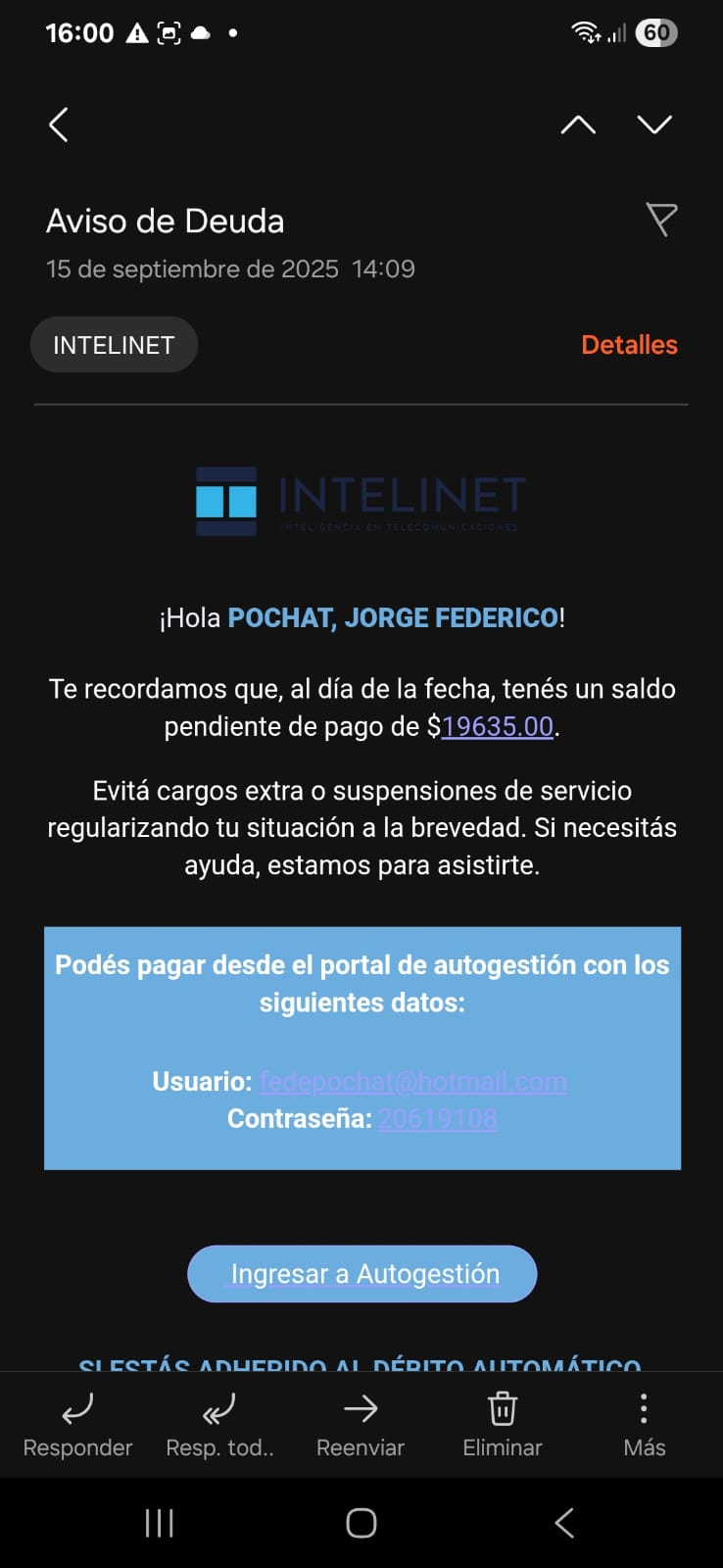Tap the 20619108 password link
This screenshot has height=1568, width=723.
point(438,1118)
